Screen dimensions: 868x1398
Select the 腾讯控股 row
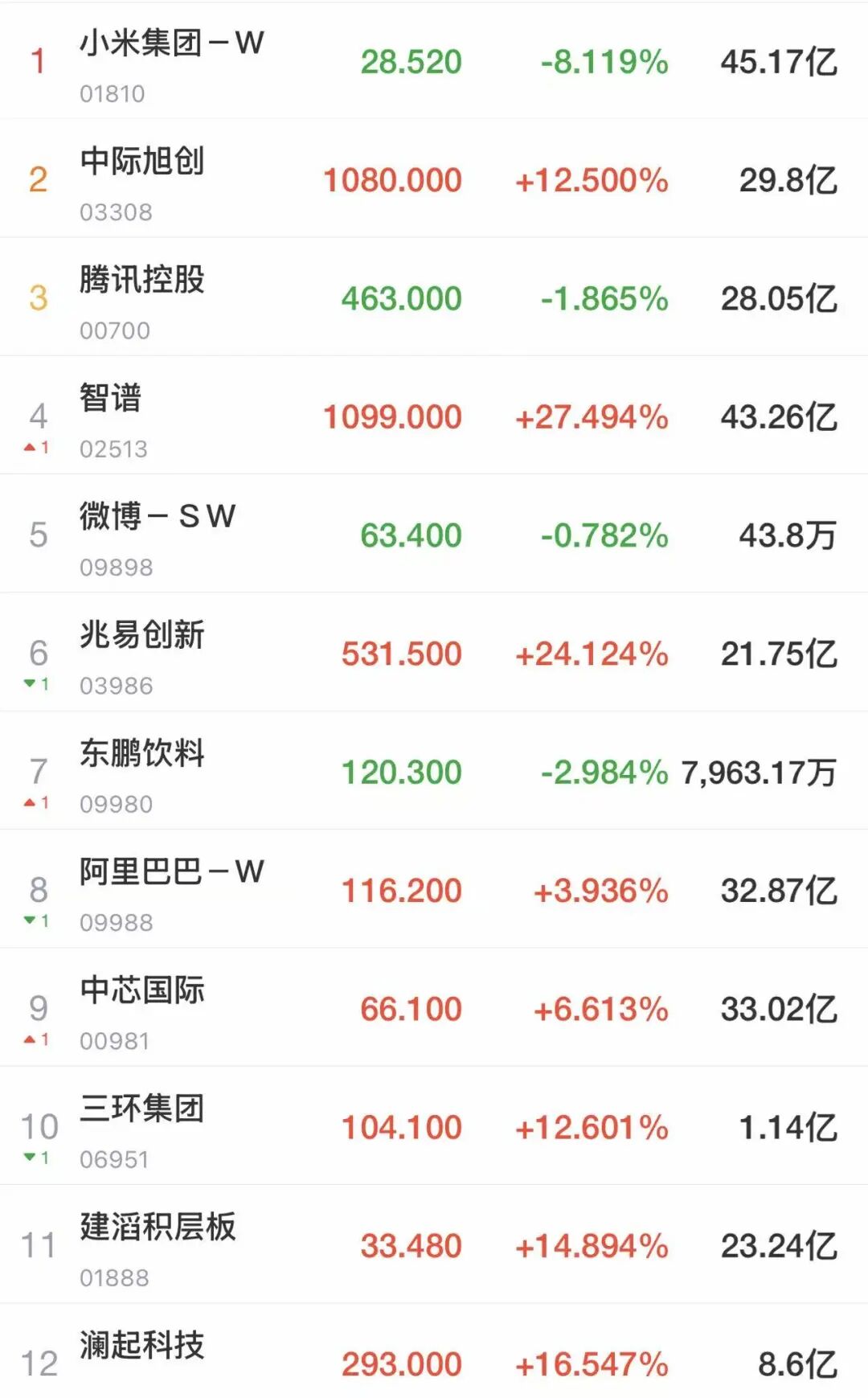(x=434, y=297)
